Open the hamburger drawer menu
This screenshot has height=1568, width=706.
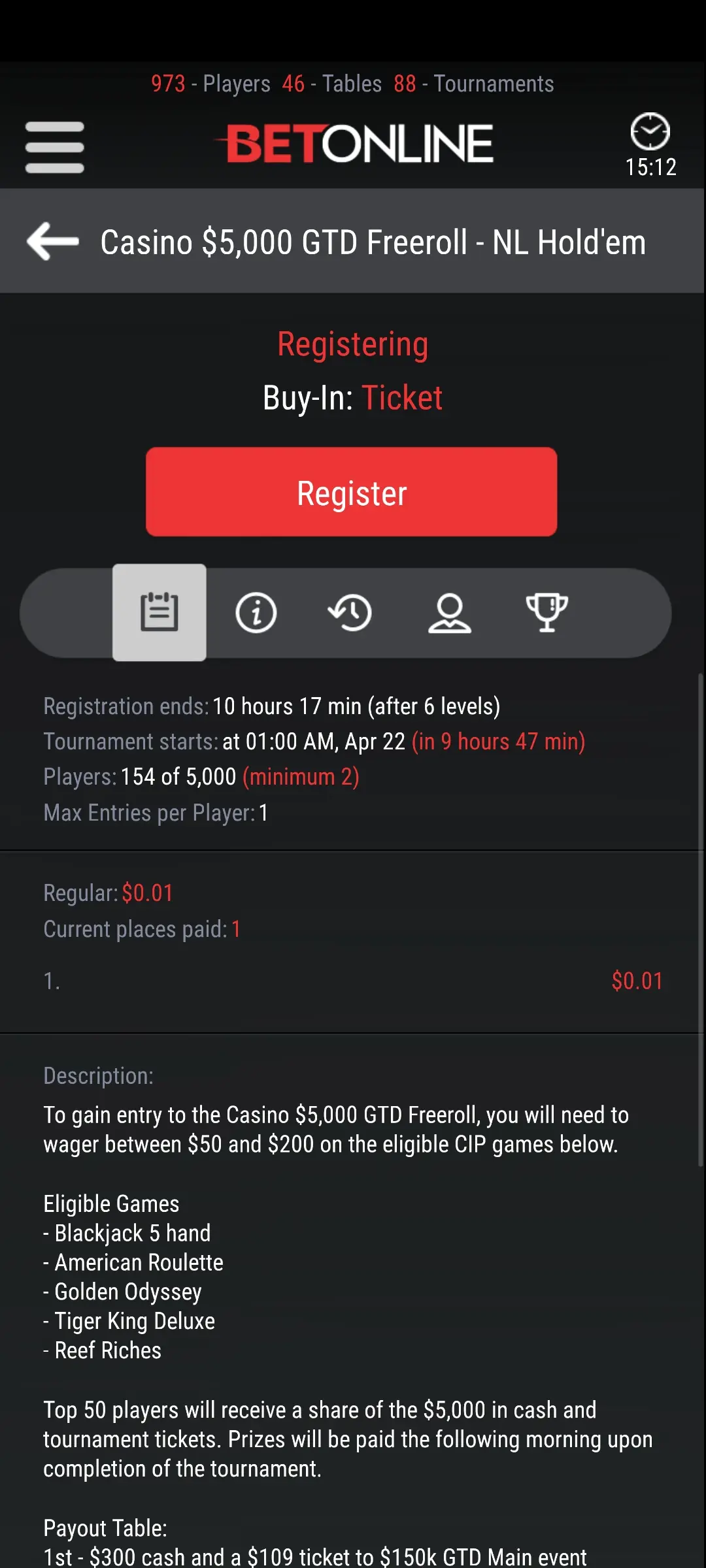55,147
